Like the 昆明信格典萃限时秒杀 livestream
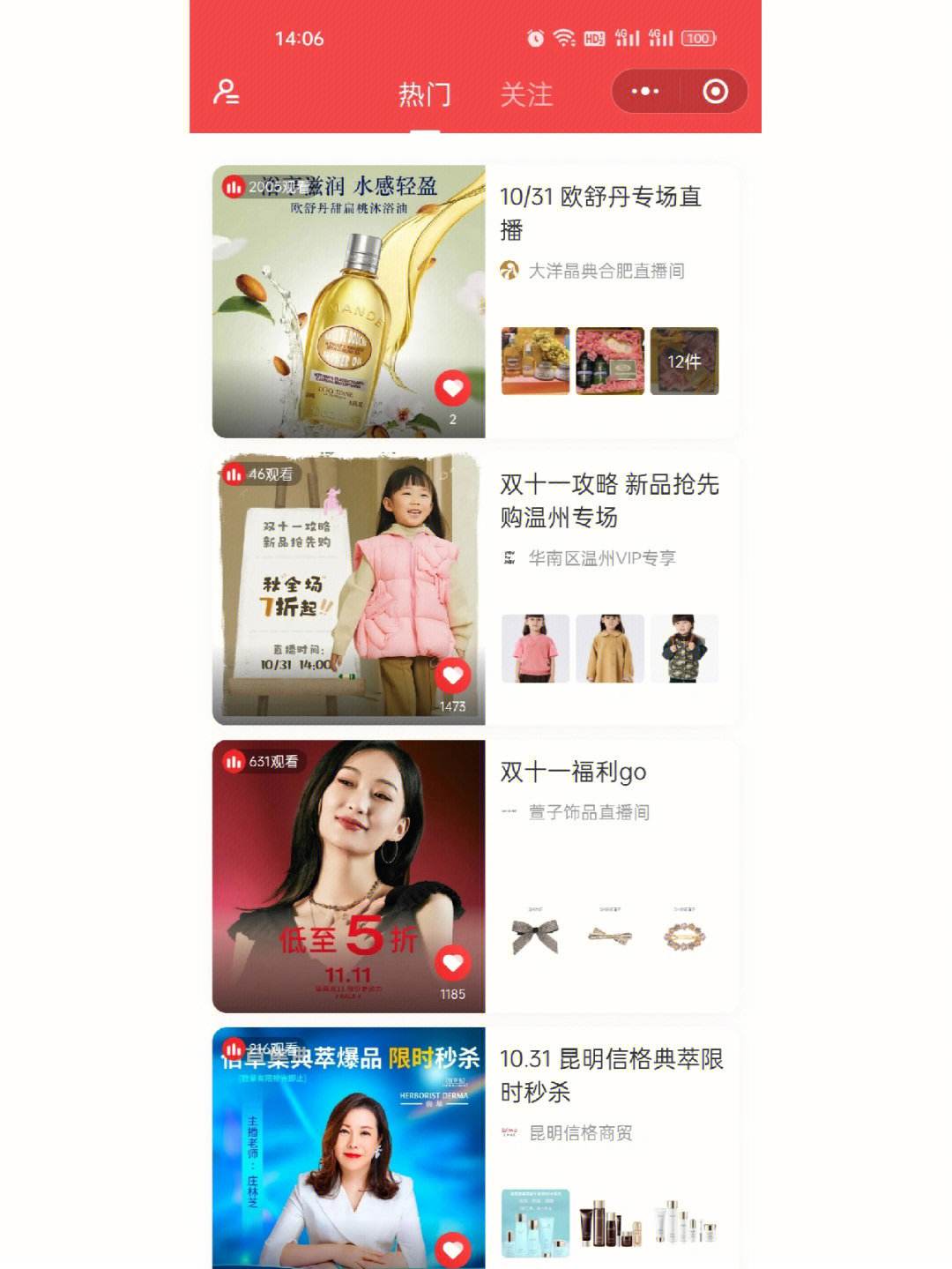This screenshot has width=952, height=1269. point(453,1249)
